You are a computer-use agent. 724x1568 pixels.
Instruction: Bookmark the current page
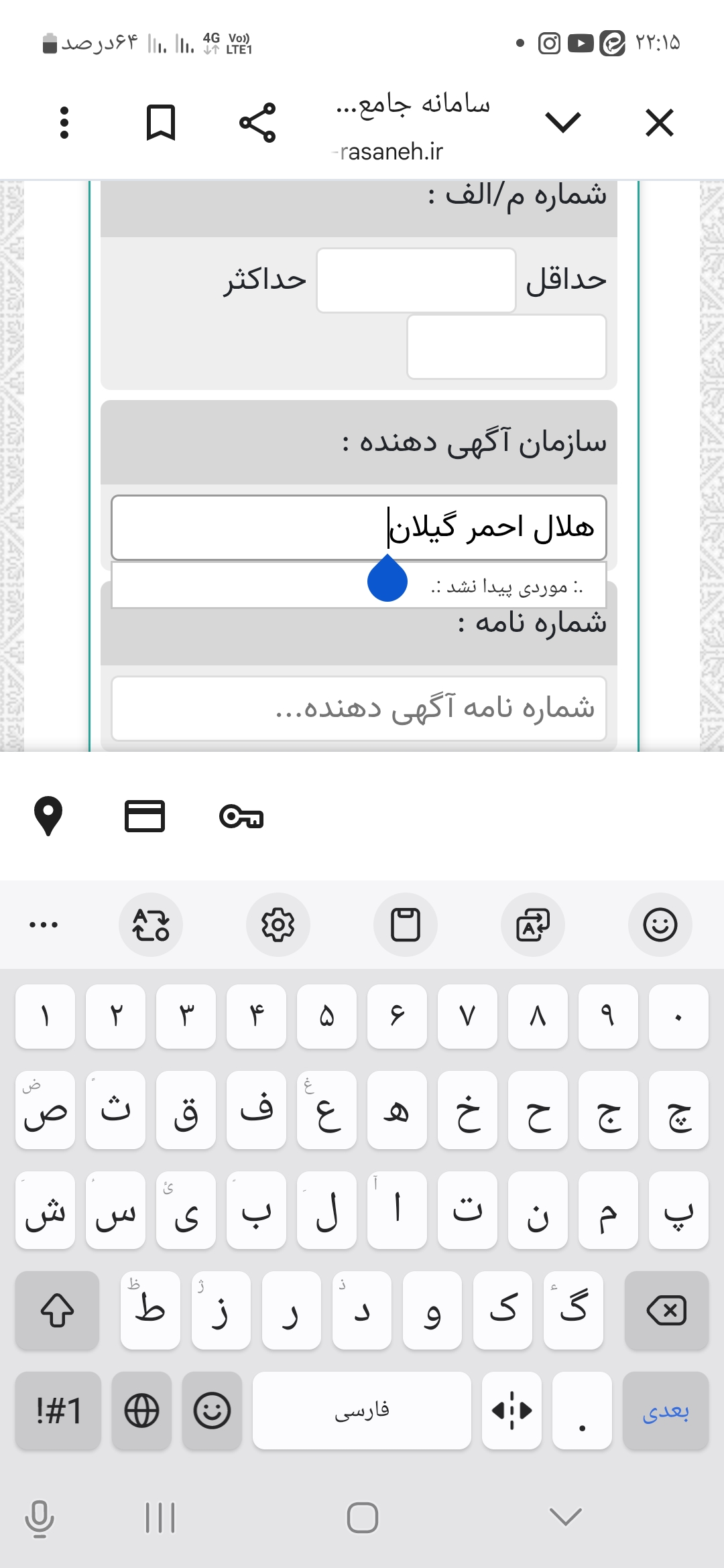[x=161, y=123]
